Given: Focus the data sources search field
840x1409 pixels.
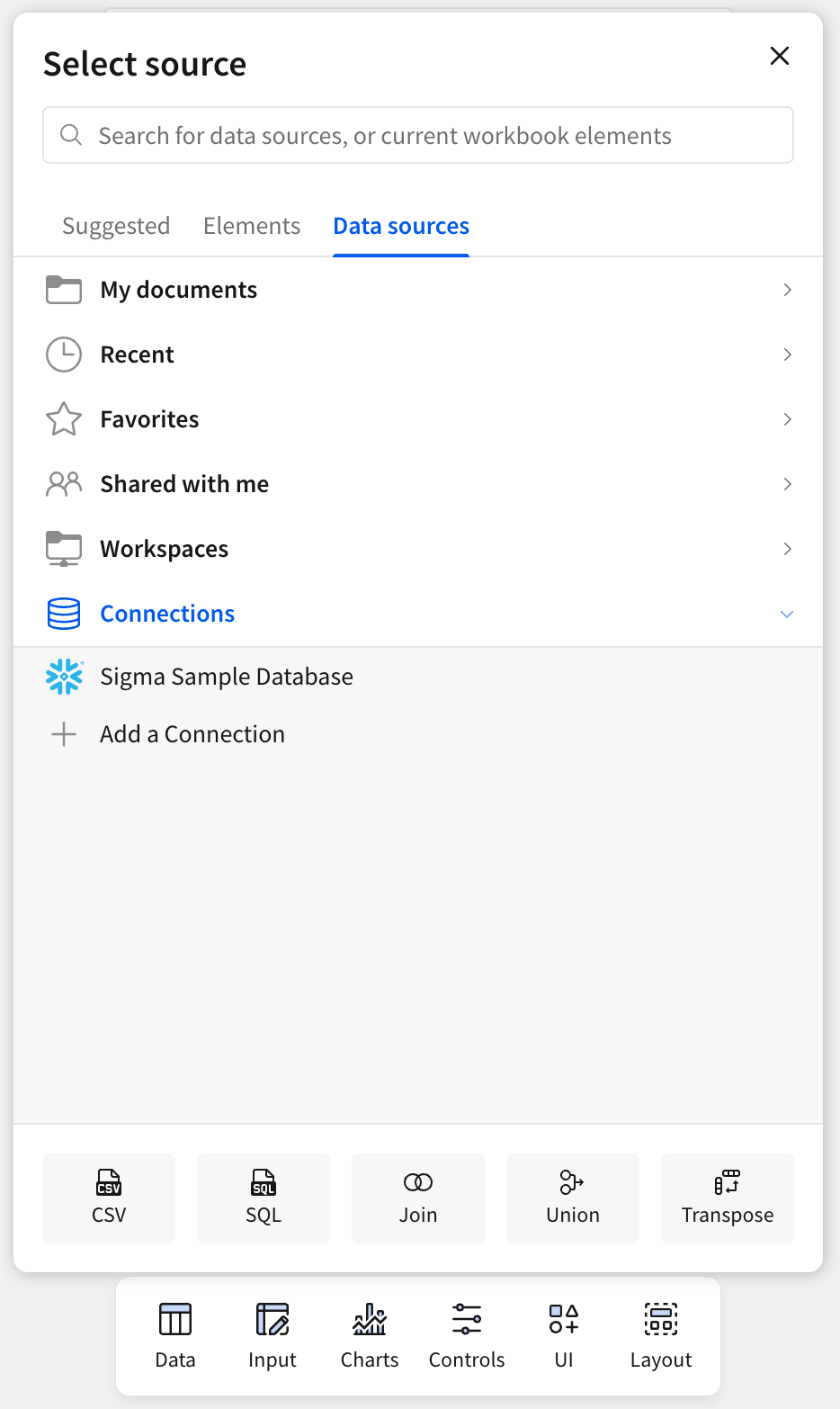Looking at the screenshot, I should click(418, 136).
